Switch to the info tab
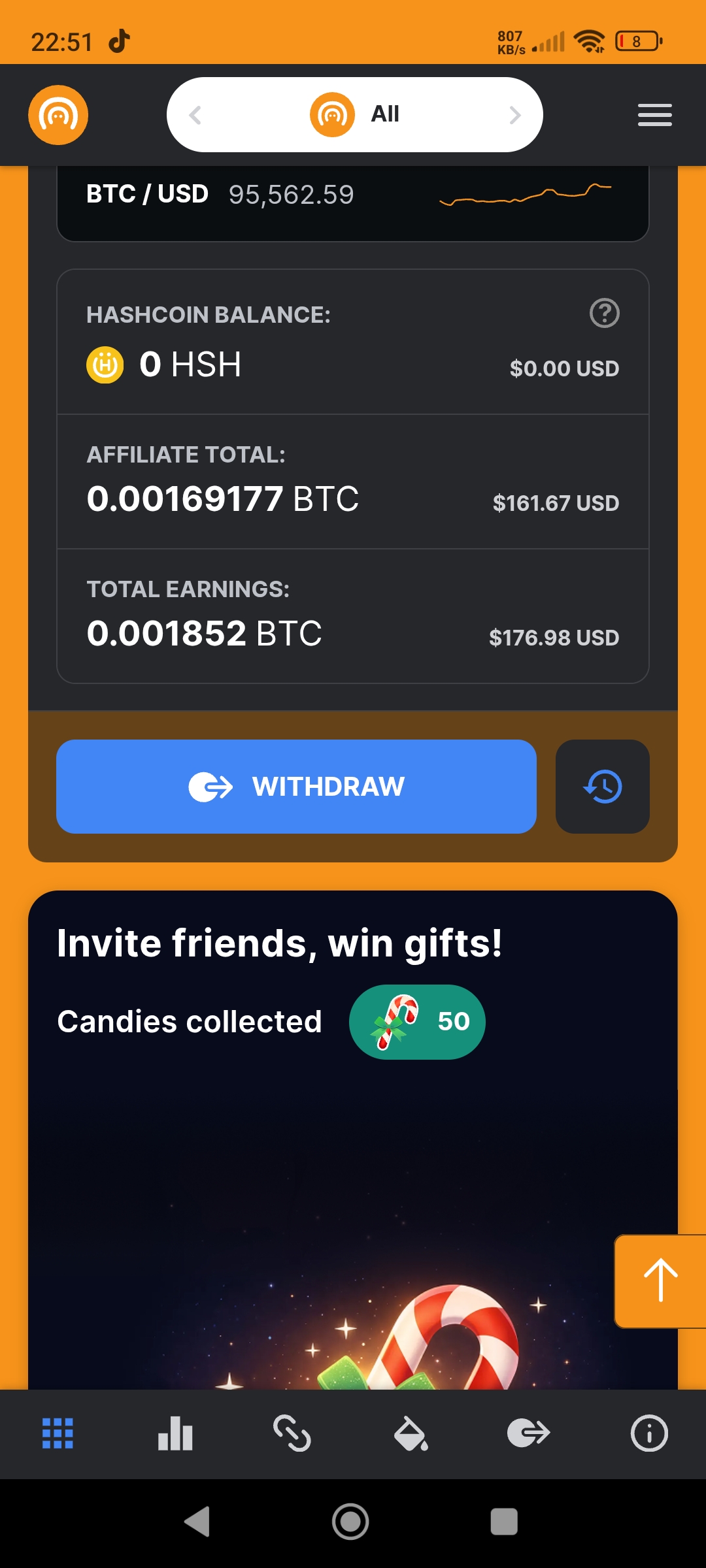Viewport: 706px width, 1568px height. (x=648, y=1433)
